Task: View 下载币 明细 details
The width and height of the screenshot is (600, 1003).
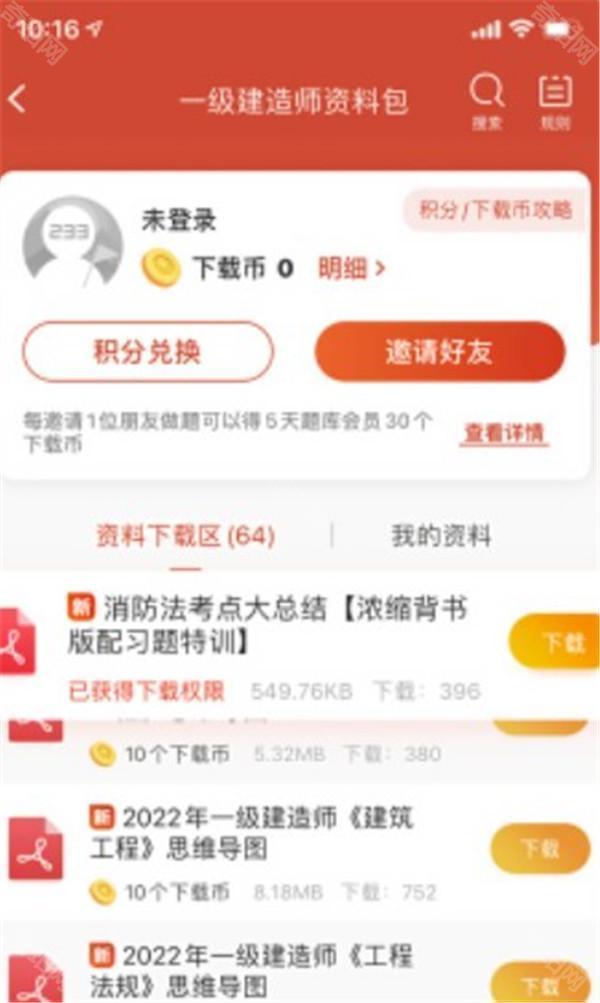Action: click(351, 268)
